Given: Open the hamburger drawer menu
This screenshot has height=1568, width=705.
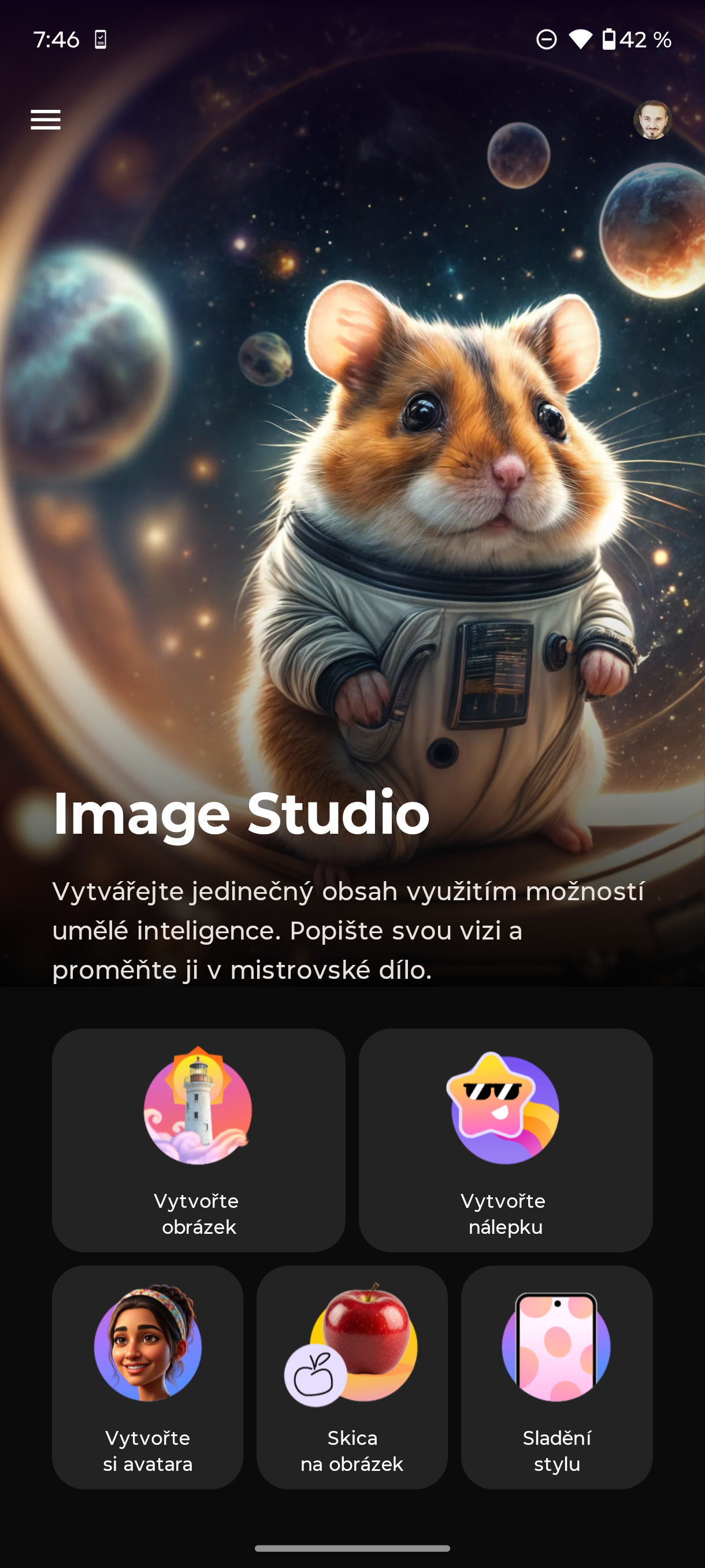Looking at the screenshot, I should click(x=46, y=120).
